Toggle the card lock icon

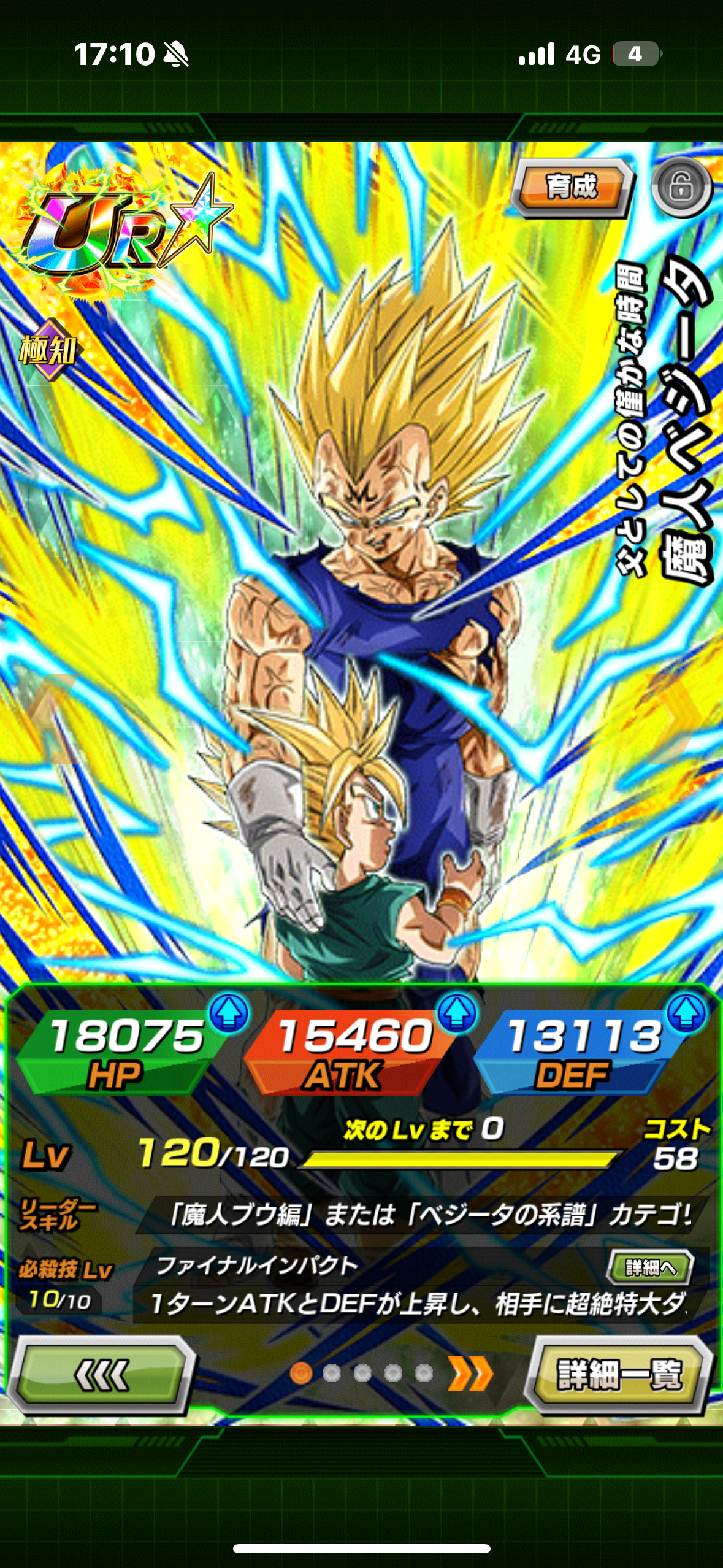(681, 186)
